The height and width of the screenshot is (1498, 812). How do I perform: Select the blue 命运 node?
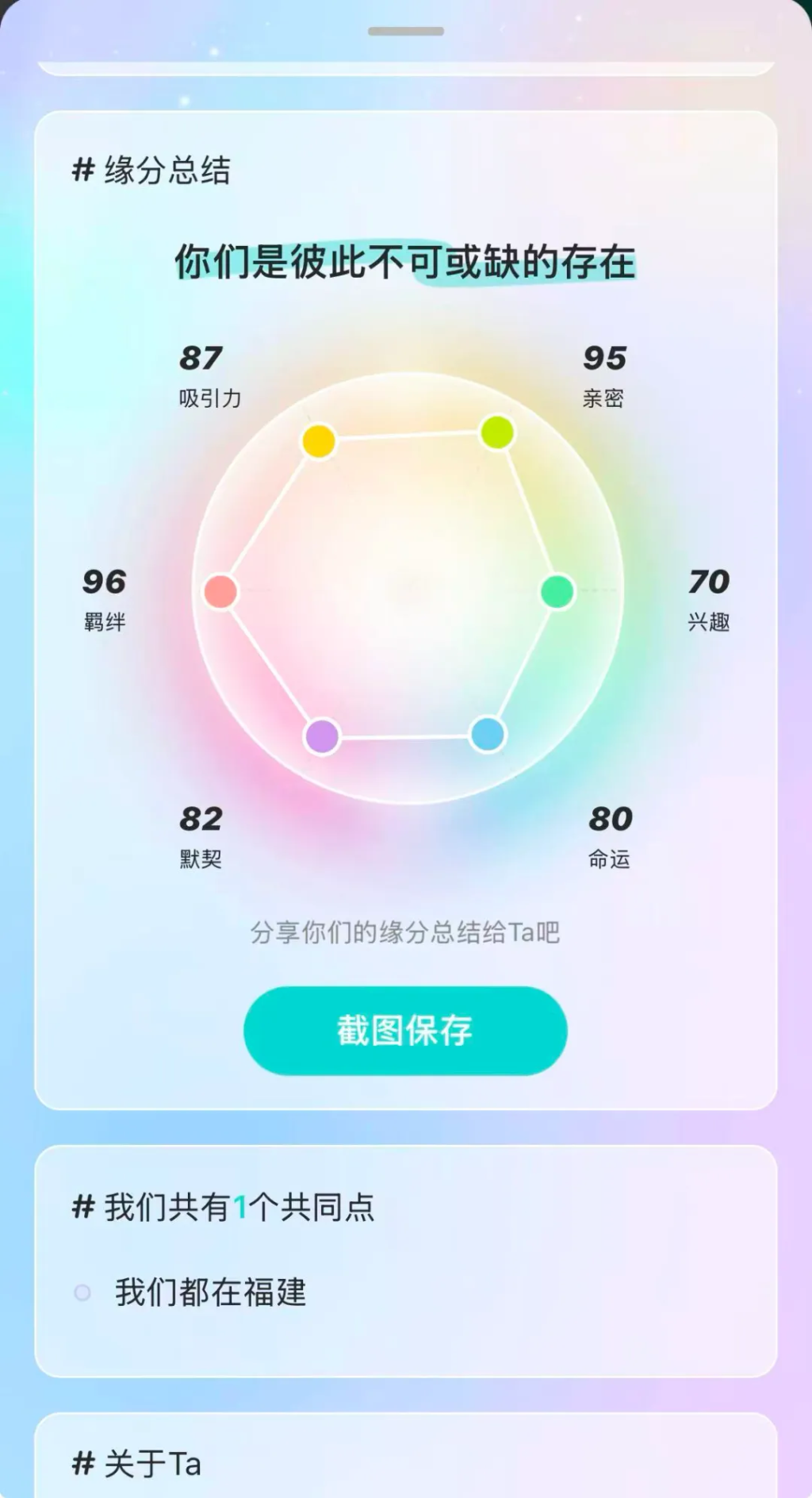click(x=488, y=735)
